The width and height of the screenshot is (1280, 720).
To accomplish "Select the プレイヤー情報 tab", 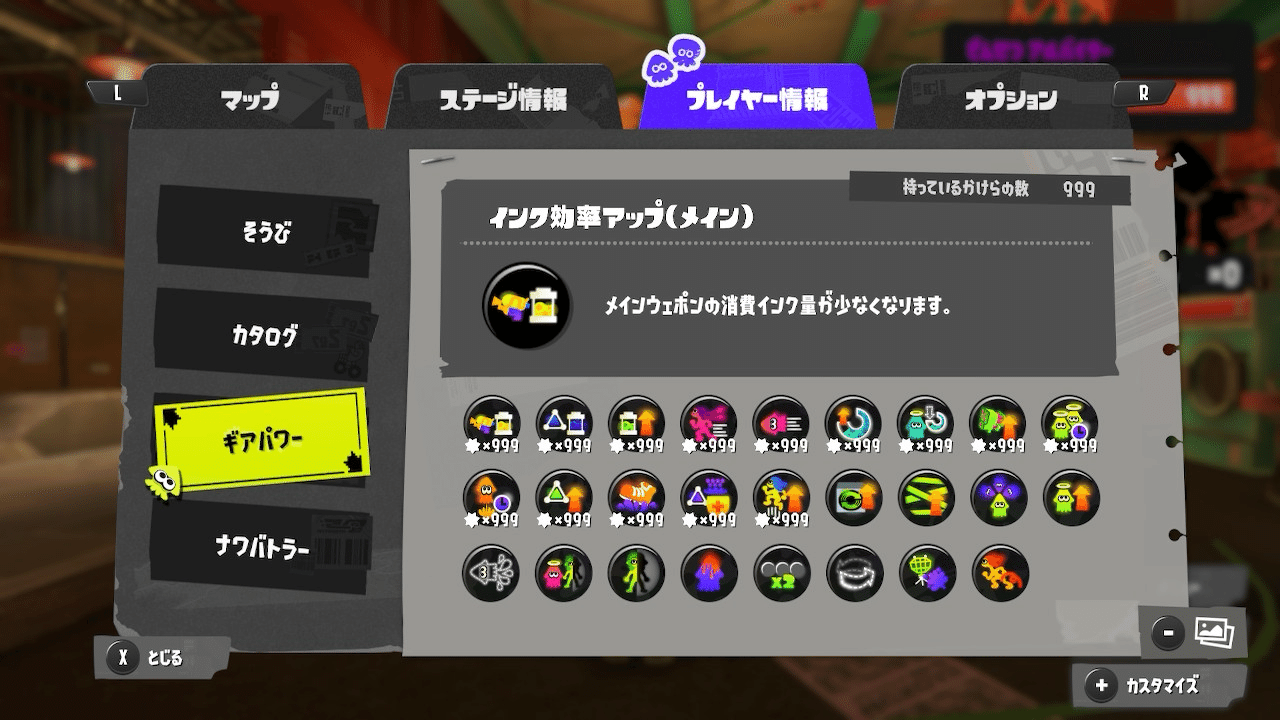I will point(756,100).
